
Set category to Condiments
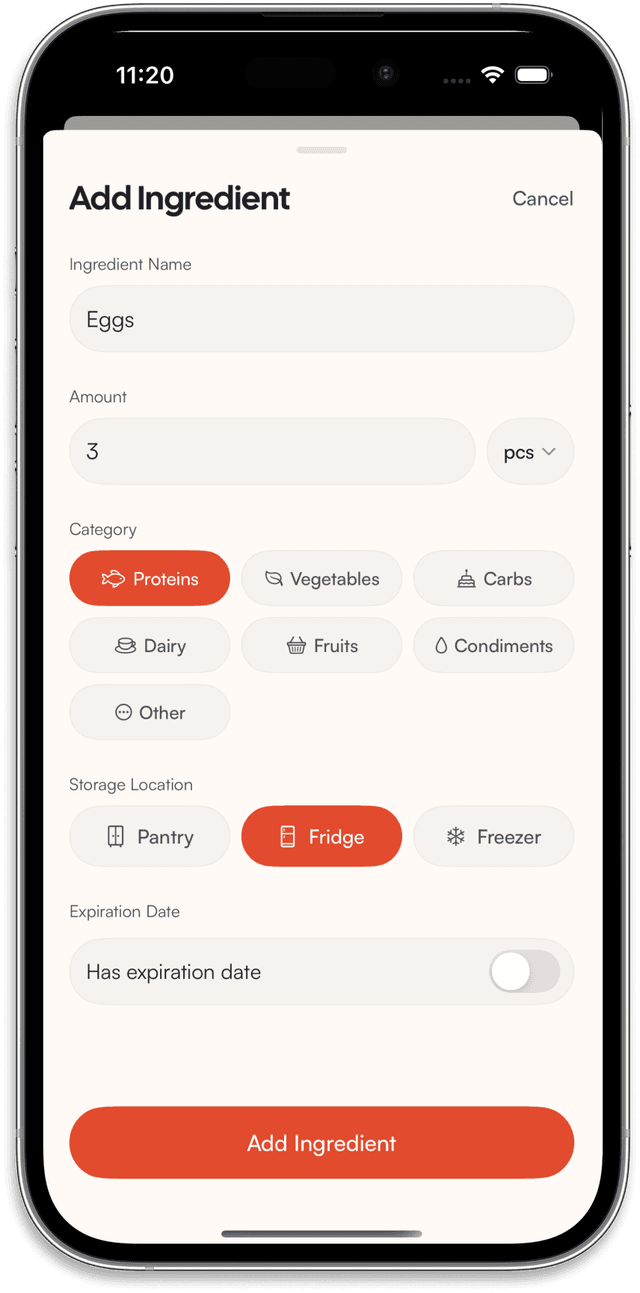pyautogui.click(x=493, y=646)
